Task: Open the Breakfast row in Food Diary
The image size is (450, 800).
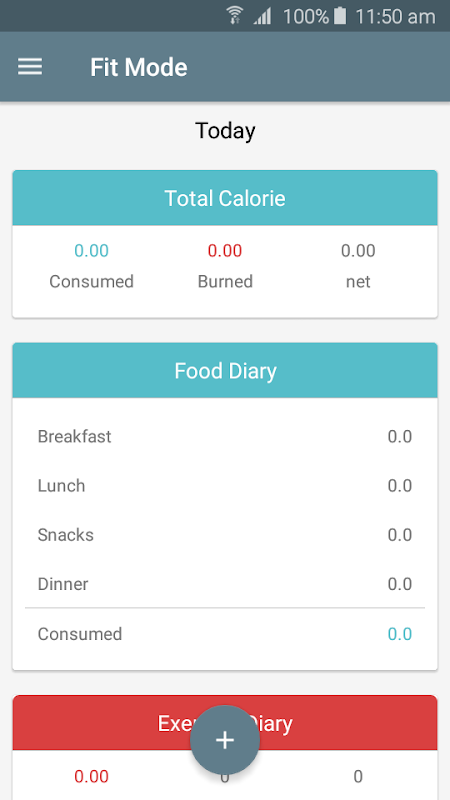Action: 225,437
